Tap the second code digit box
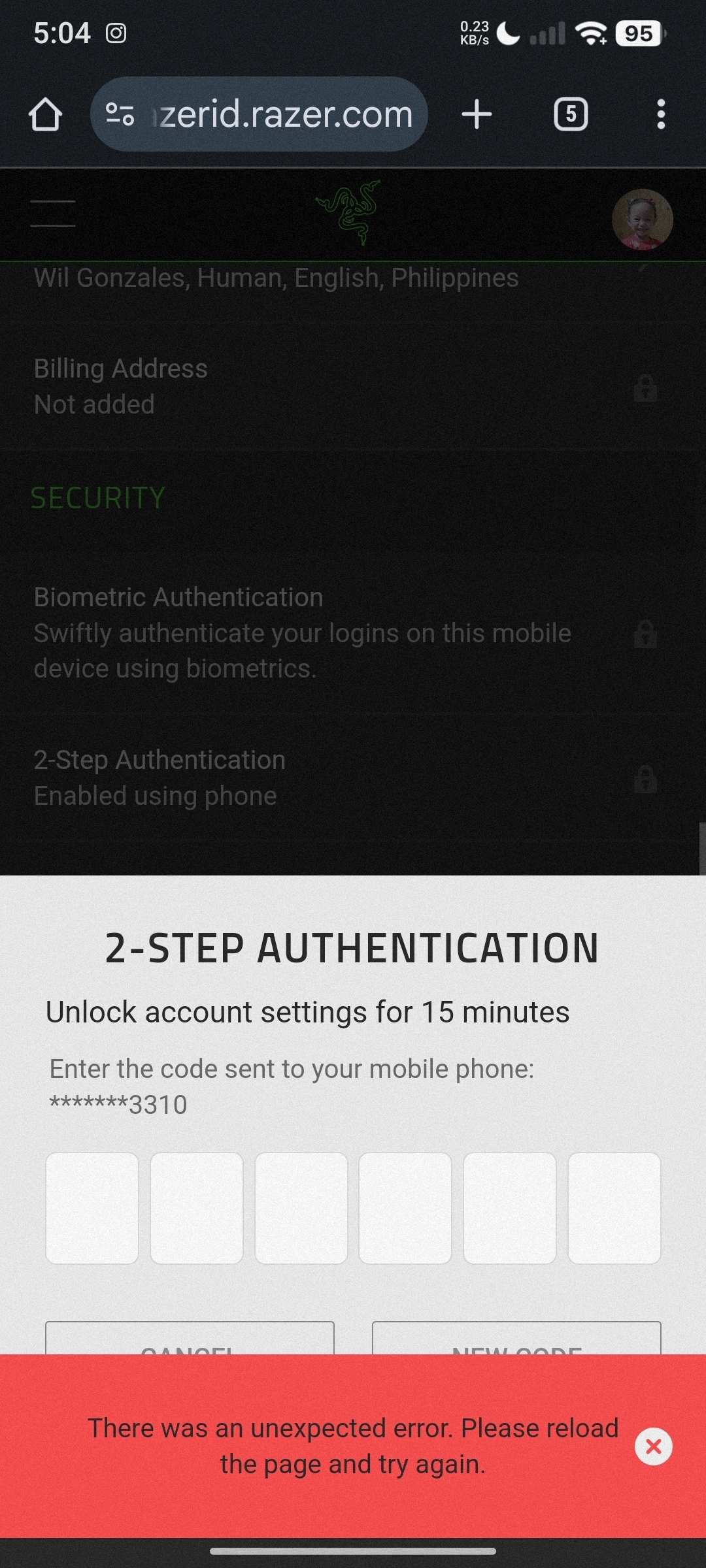 click(x=197, y=1208)
